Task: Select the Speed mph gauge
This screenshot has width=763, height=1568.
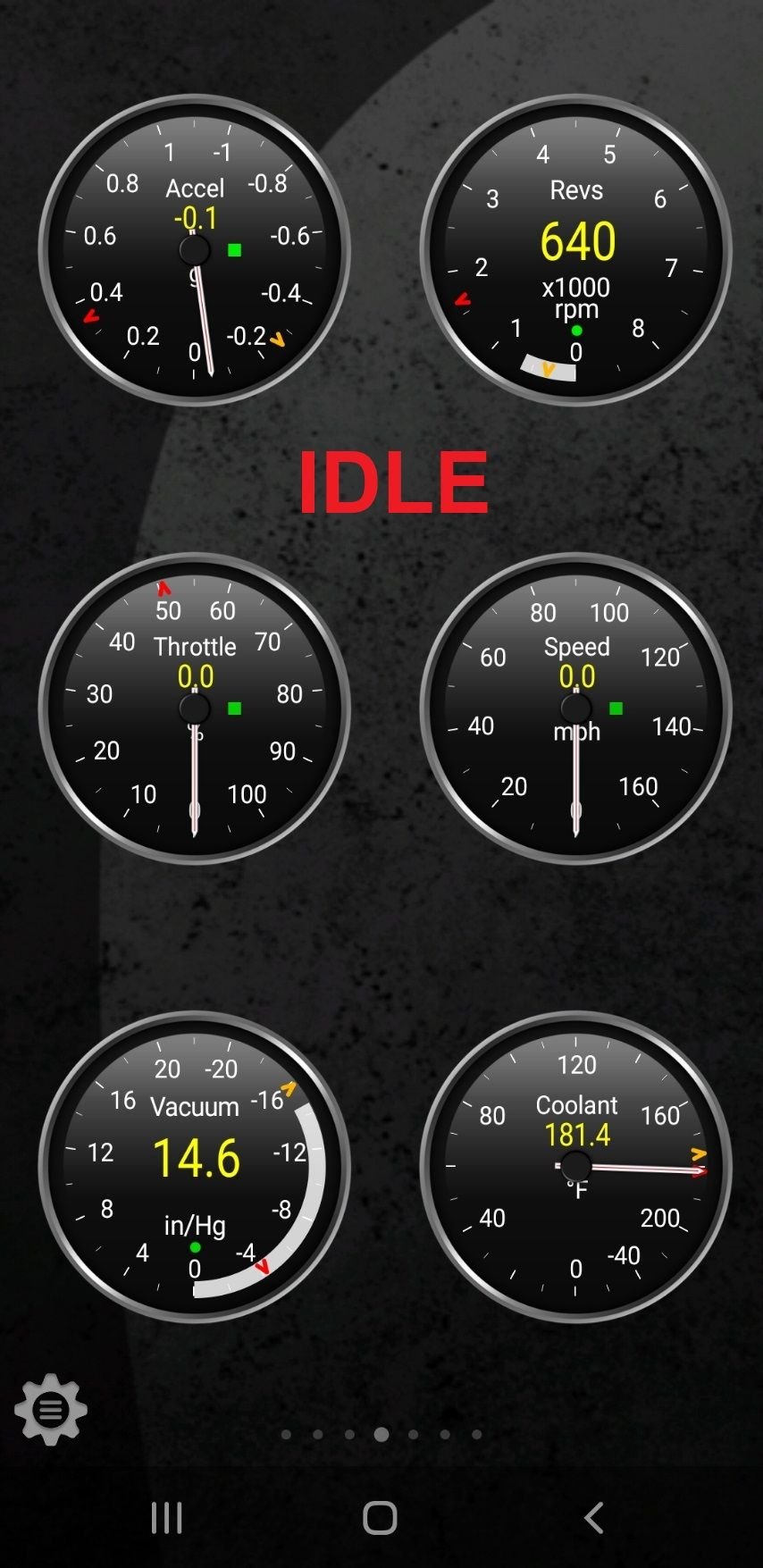Action: click(576, 709)
